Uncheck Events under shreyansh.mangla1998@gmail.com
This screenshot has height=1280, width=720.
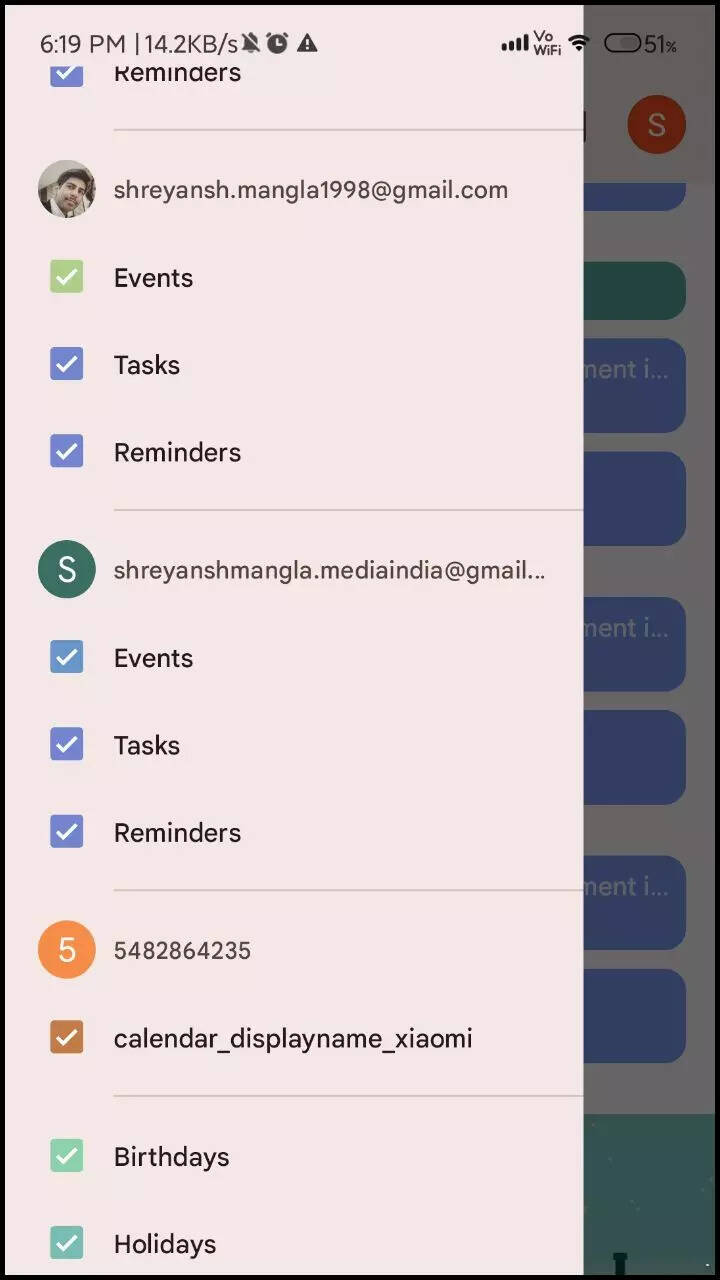[x=67, y=277]
